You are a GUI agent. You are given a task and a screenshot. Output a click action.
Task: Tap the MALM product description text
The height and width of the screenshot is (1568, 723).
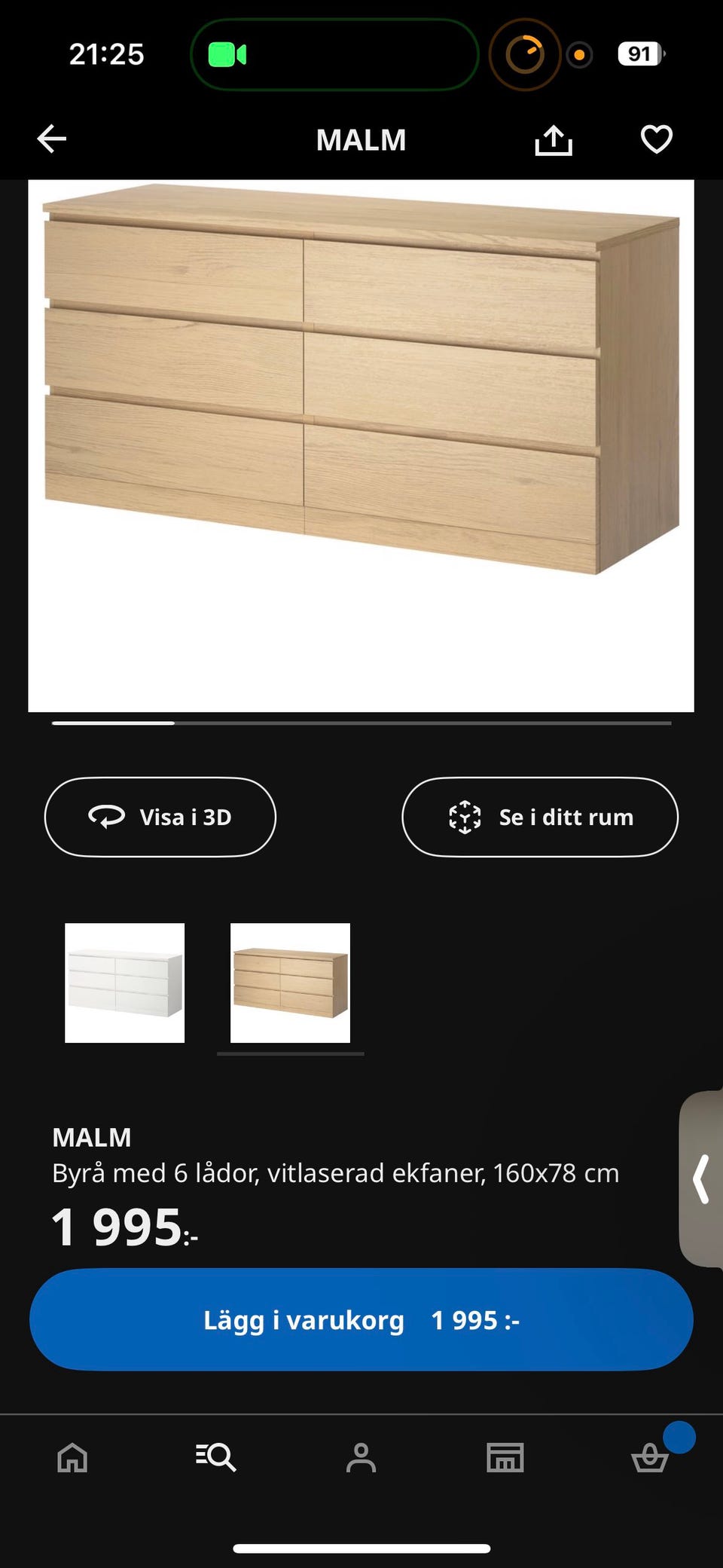pos(336,1172)
